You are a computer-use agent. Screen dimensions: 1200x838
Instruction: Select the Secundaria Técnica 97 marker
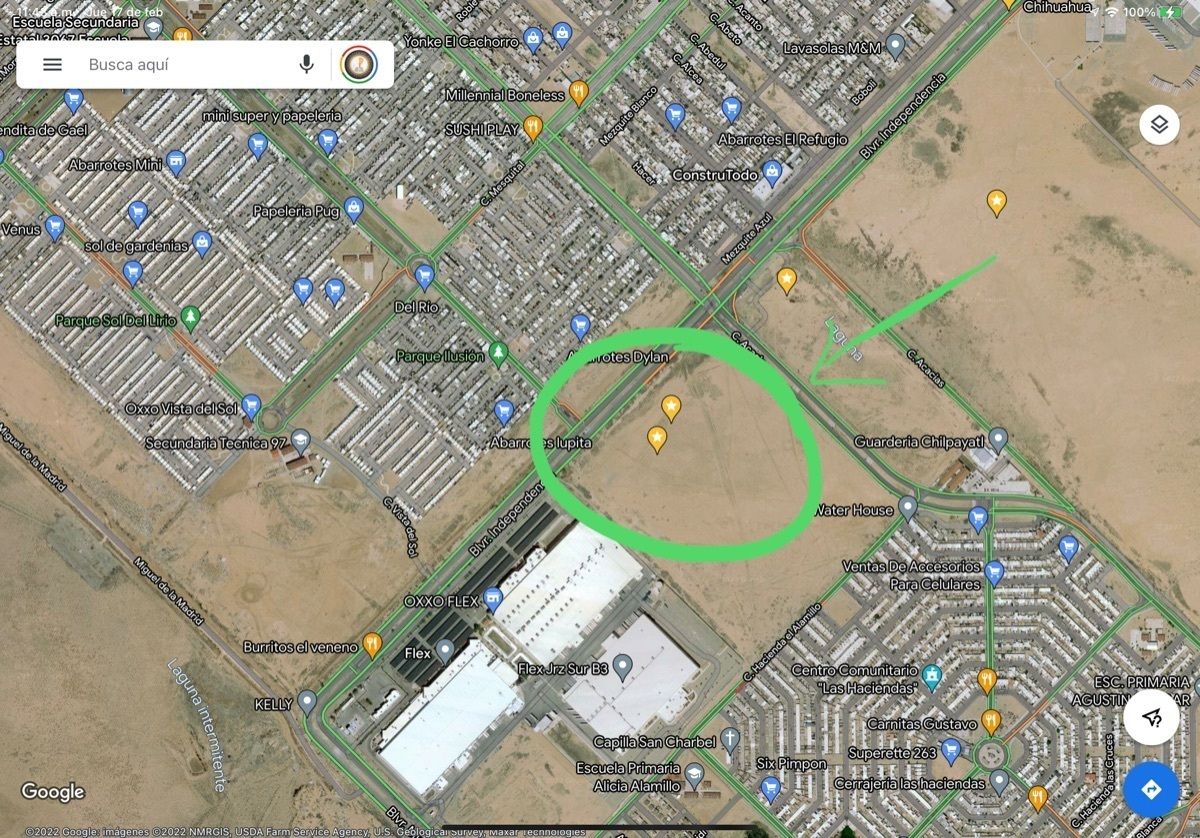click(x=300, y=440)
